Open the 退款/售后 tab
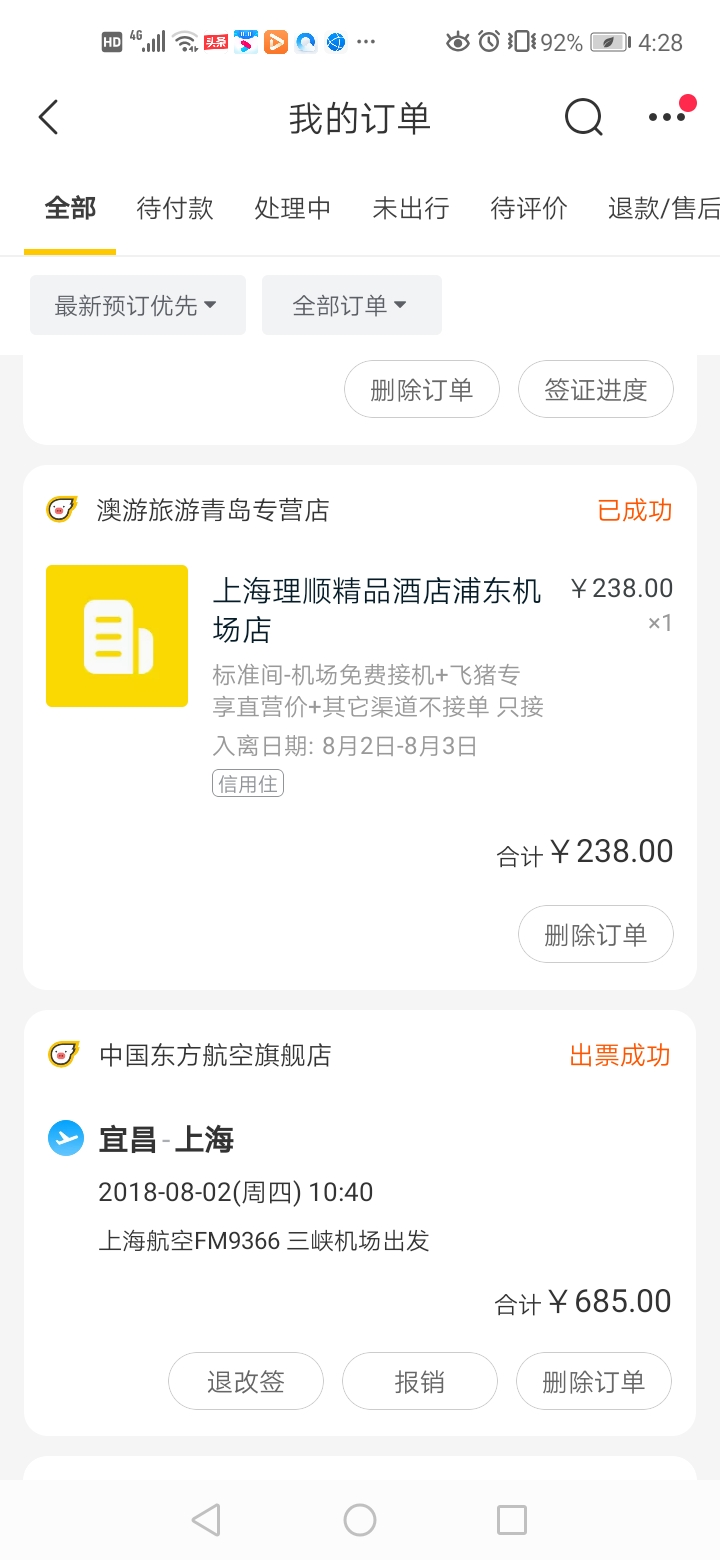The height and width of the screenshot is (1560, 720). [662, 208]
